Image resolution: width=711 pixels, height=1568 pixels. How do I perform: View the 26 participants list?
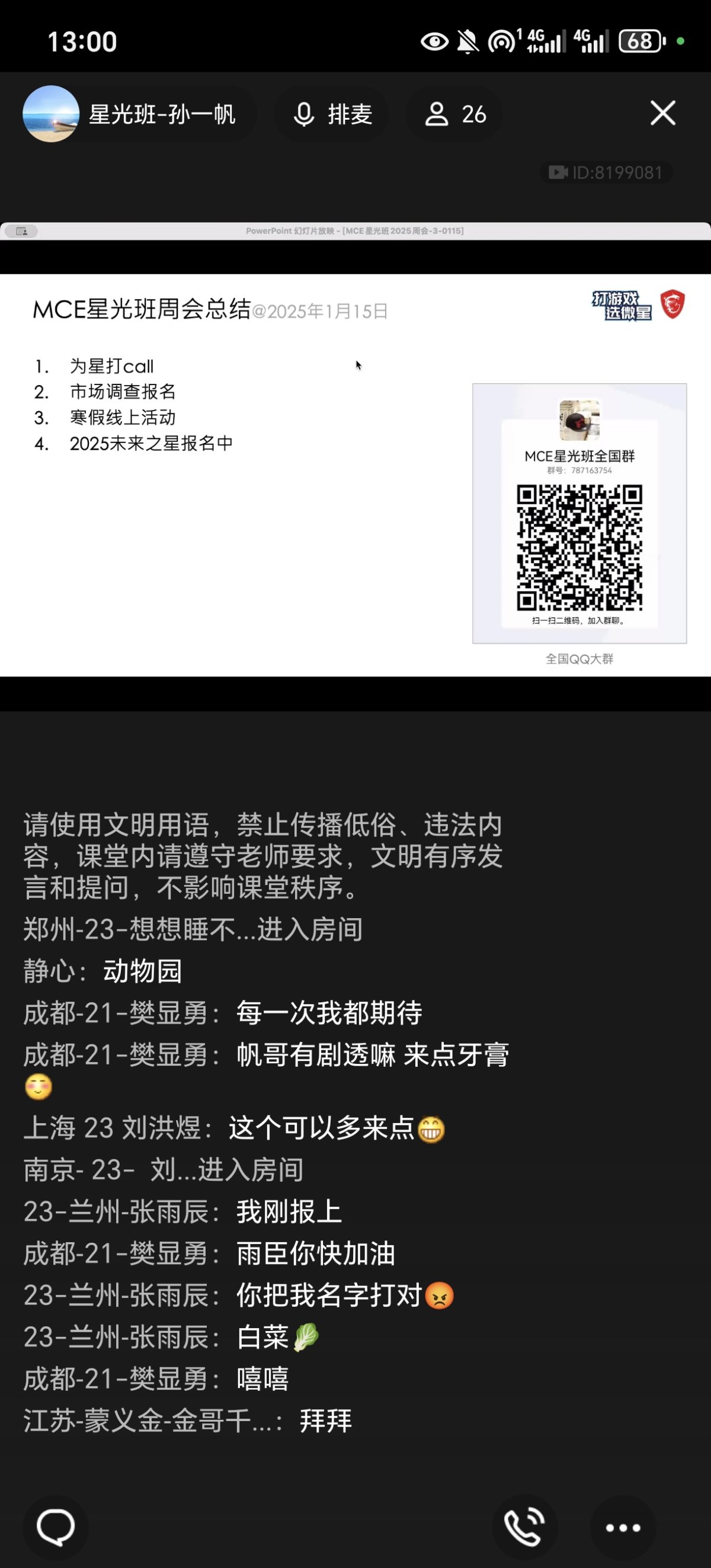455,114
